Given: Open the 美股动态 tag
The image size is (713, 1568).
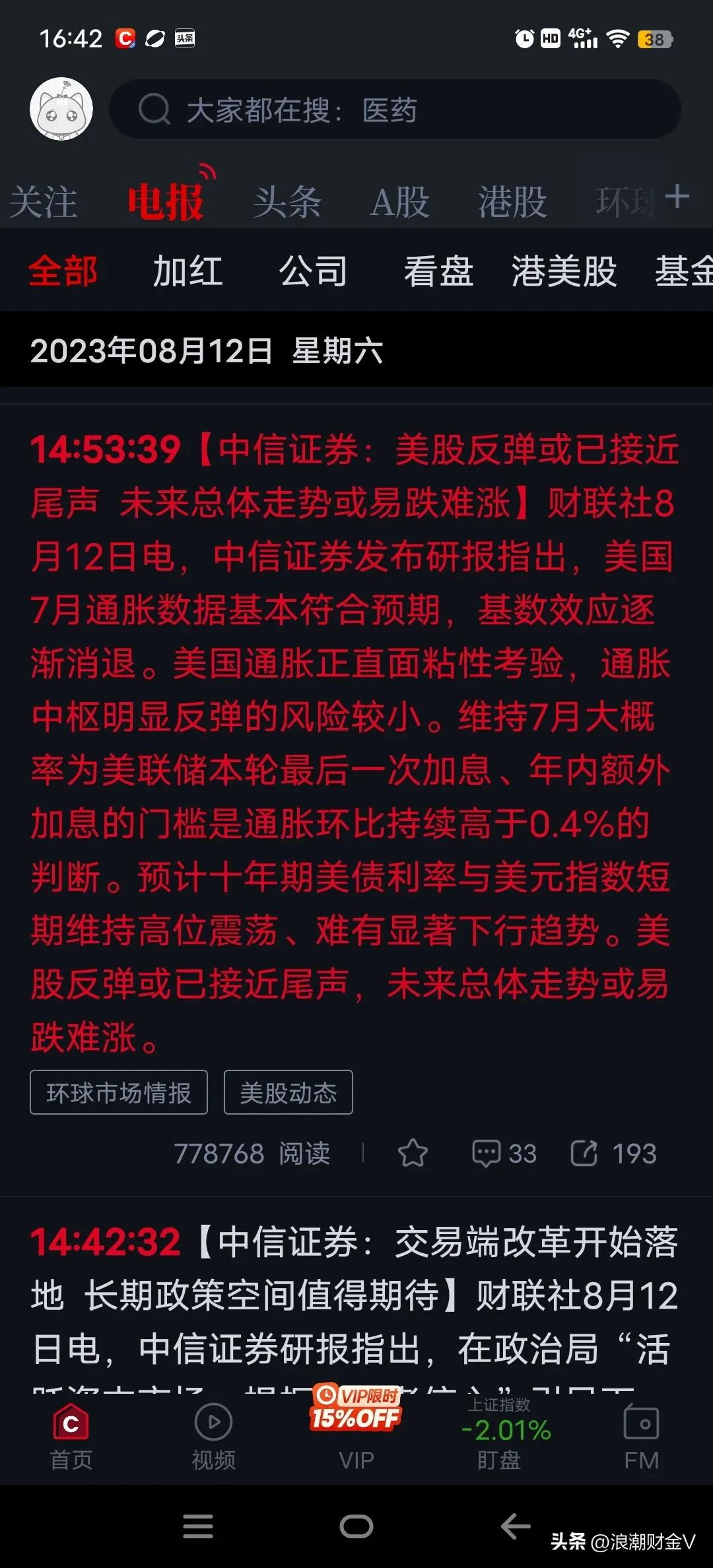Looking at the screenshot, I should pyautogui.click(x=289, y=1092).
